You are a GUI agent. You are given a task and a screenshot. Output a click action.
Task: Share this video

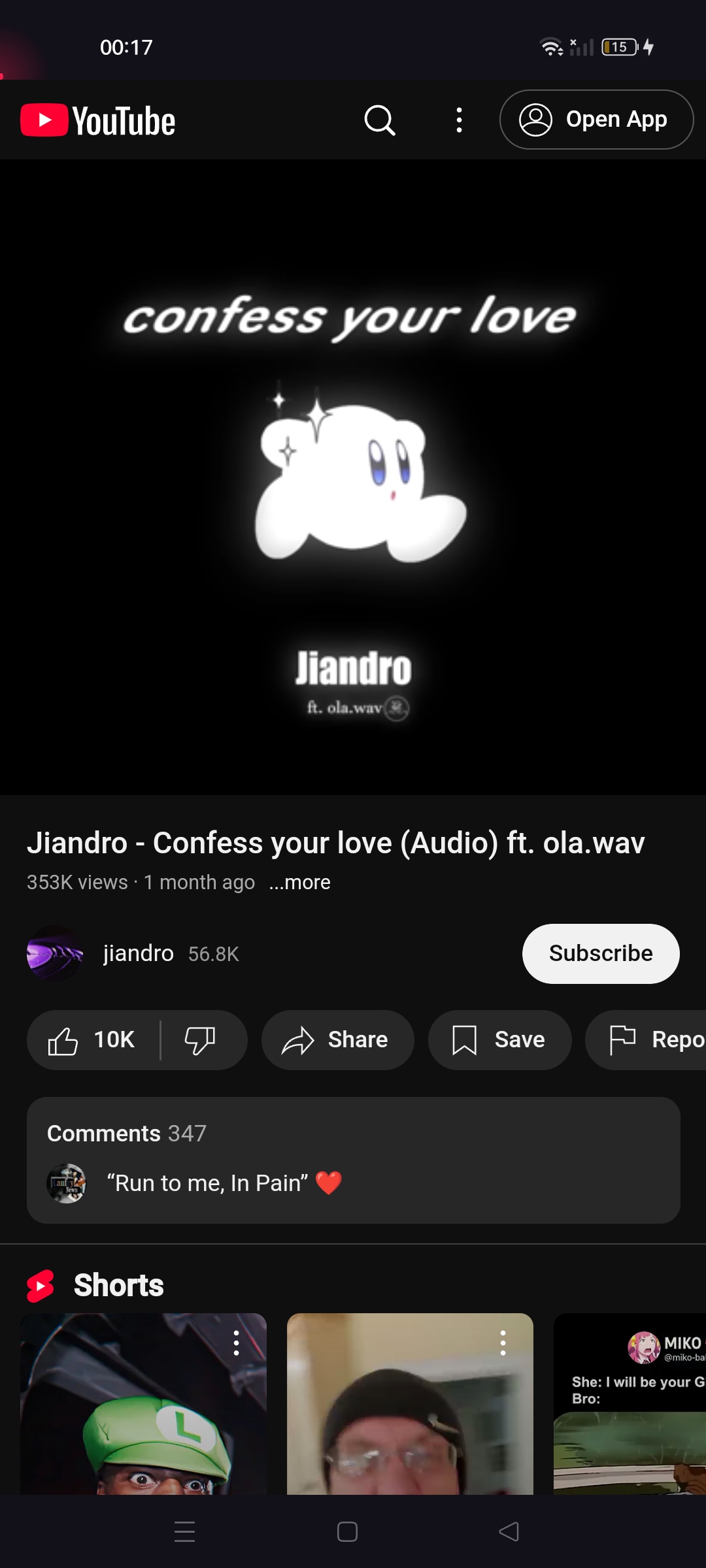(x=337, y=1040)
